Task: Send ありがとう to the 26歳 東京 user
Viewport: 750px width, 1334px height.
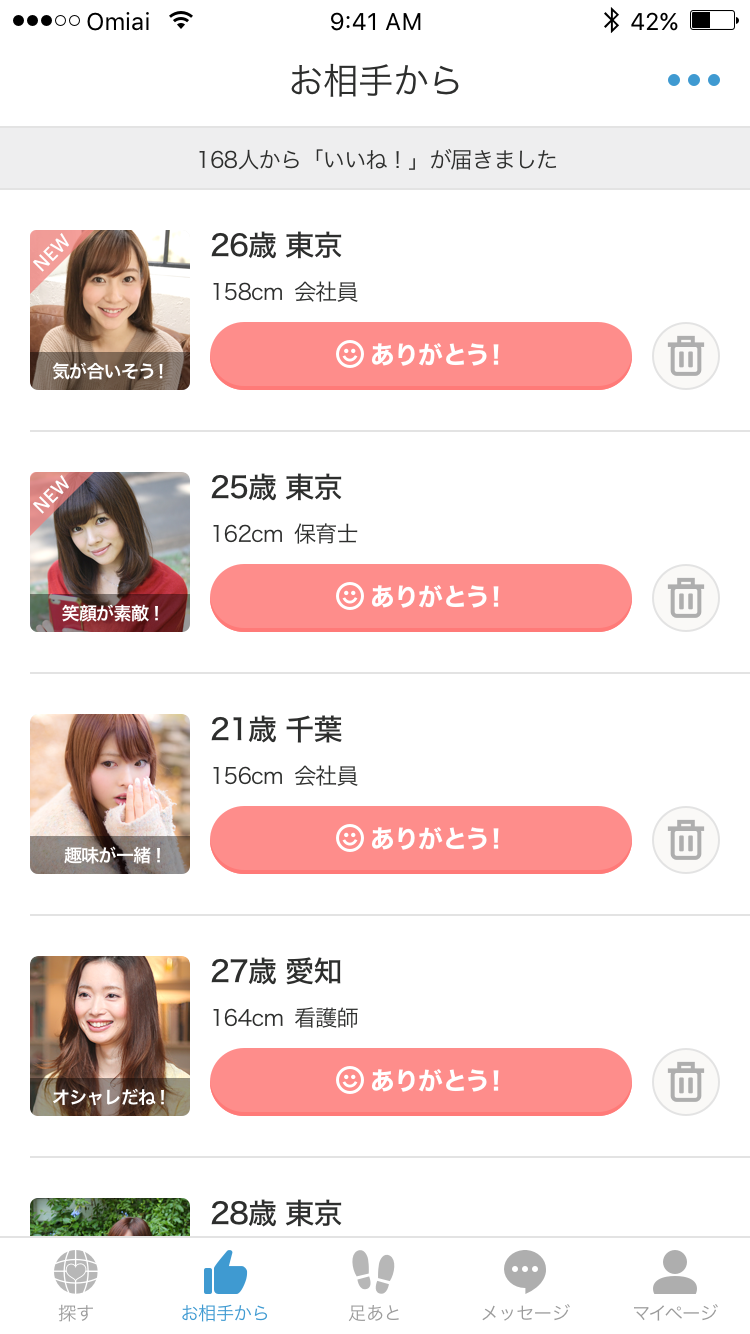Action: coord(421,355)
